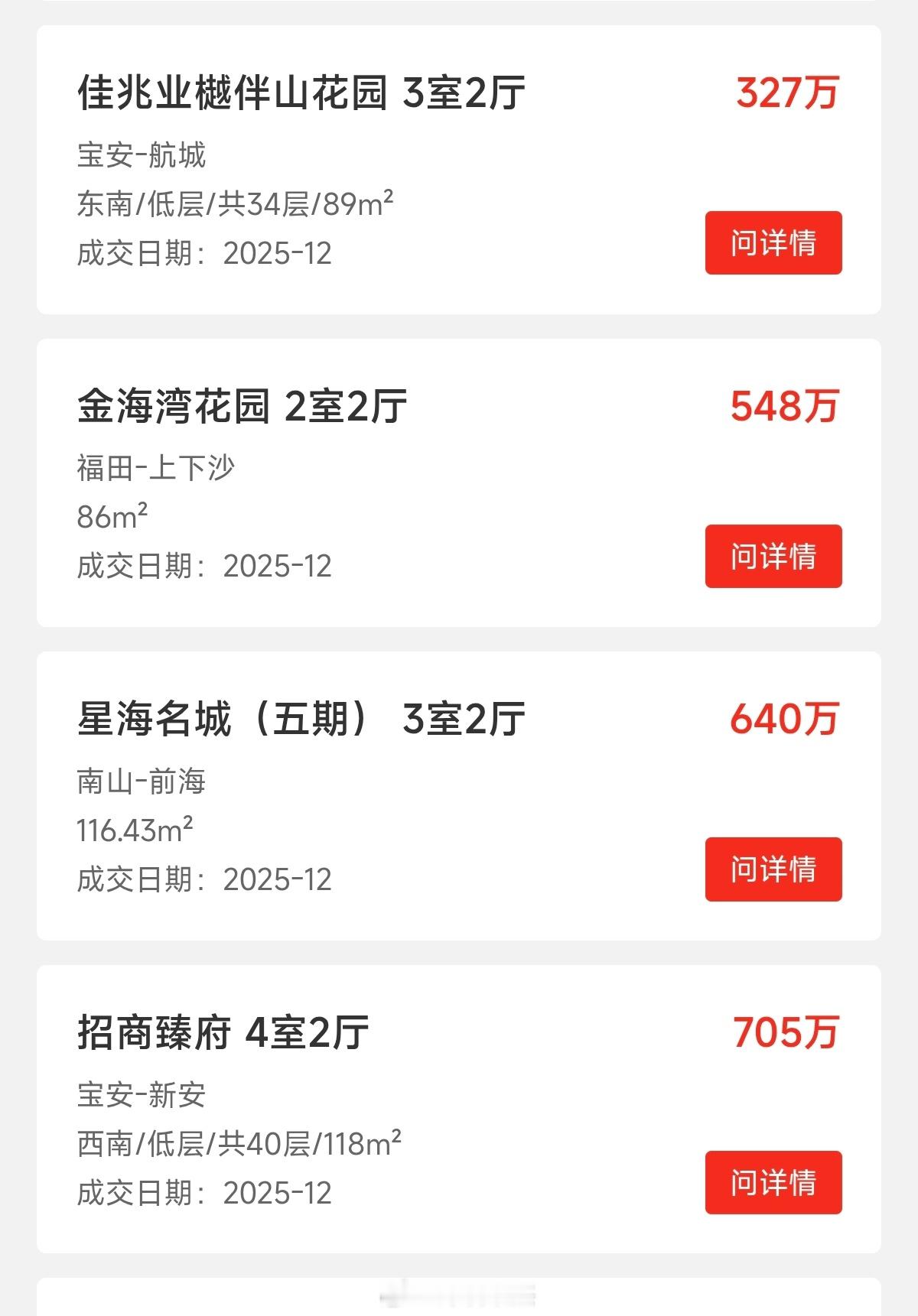This screenshot has width=918, height=1316.
Task: Click 问详情 button on 佳兆业樾伴山花园 listing
Action: click(772, 244)
